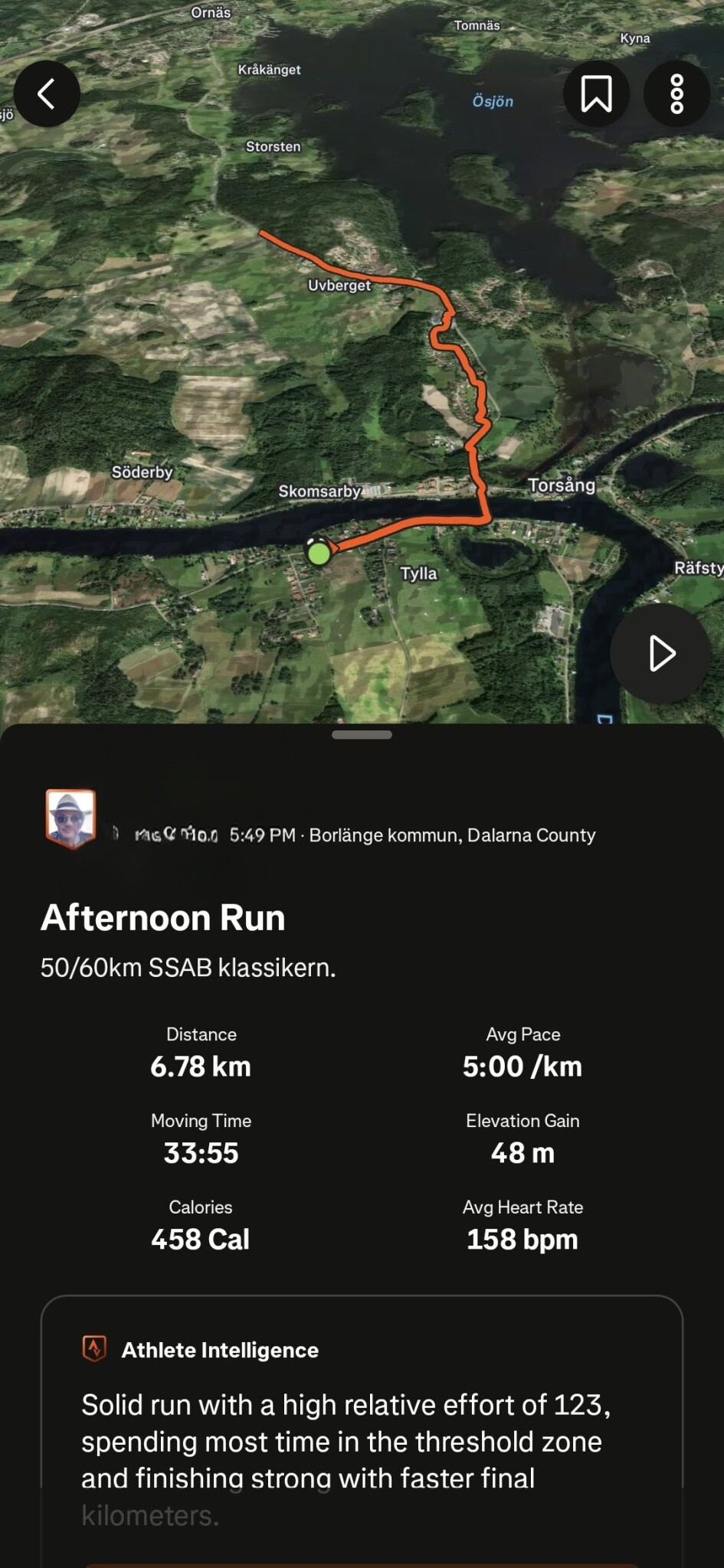Open the three-dot overflow menu

676,94
